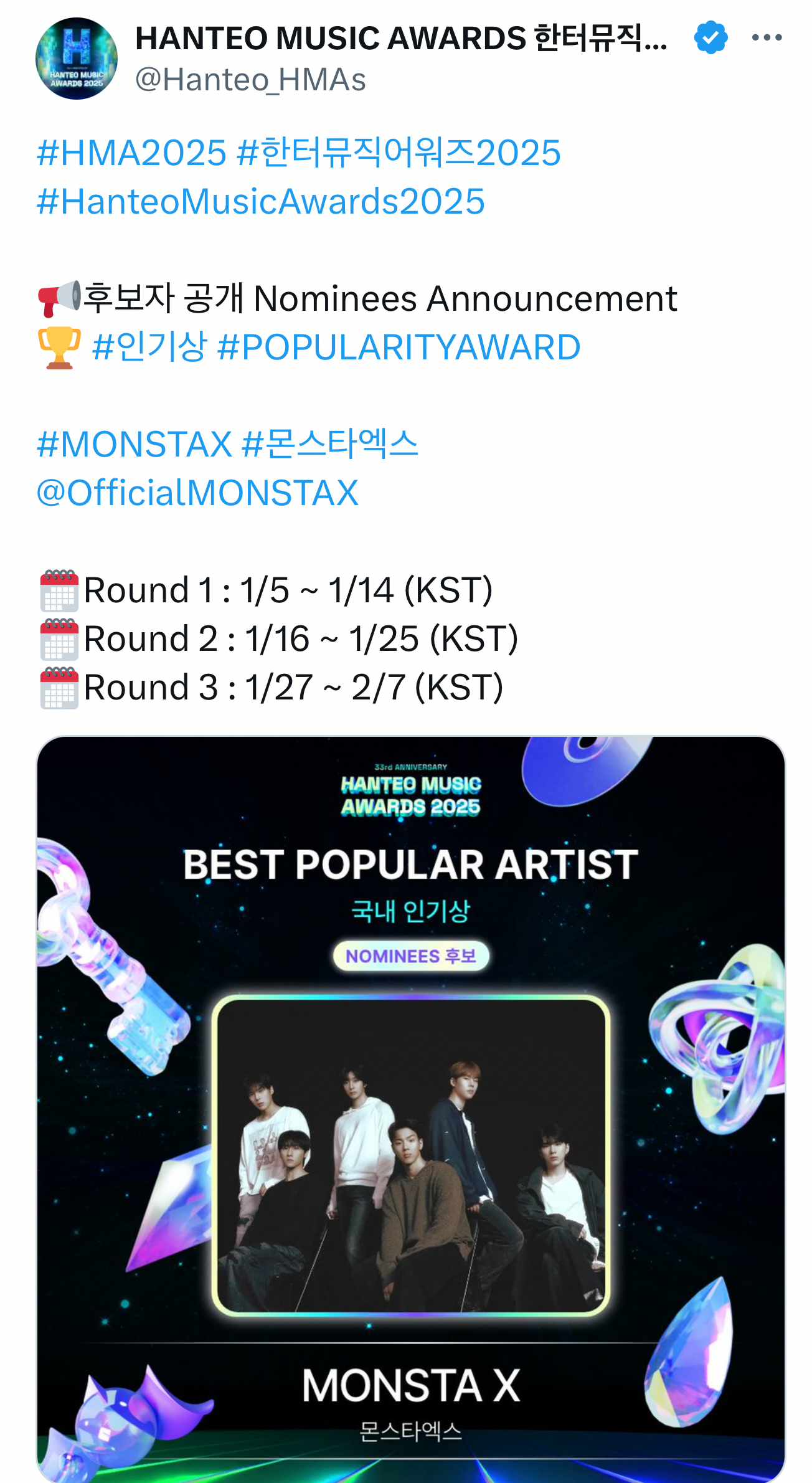
Task: Click the calendar icon beside Round 3
Action: click(x=59, y=685)
